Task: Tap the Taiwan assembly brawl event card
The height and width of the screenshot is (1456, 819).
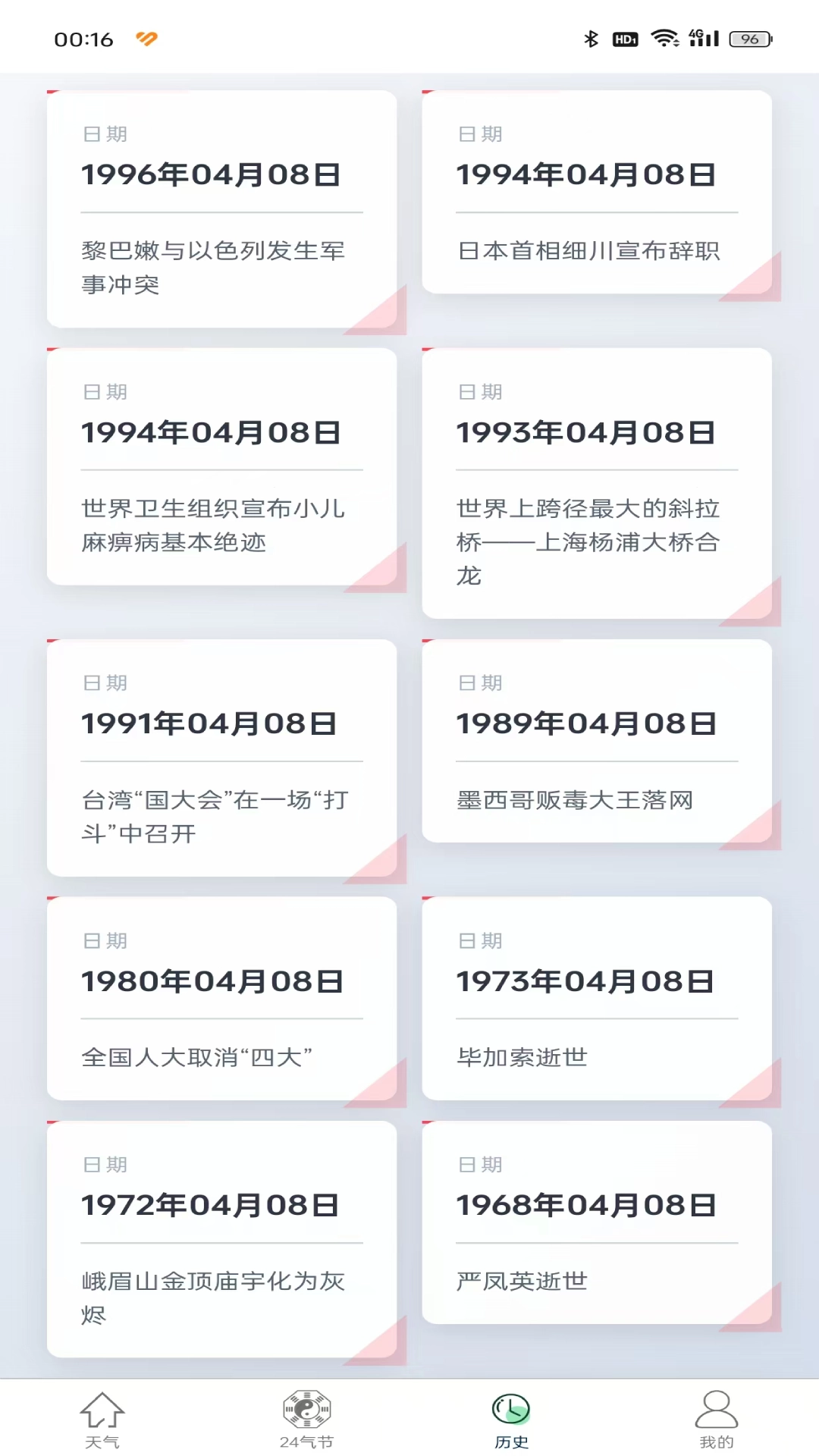Action: [222, 758]
